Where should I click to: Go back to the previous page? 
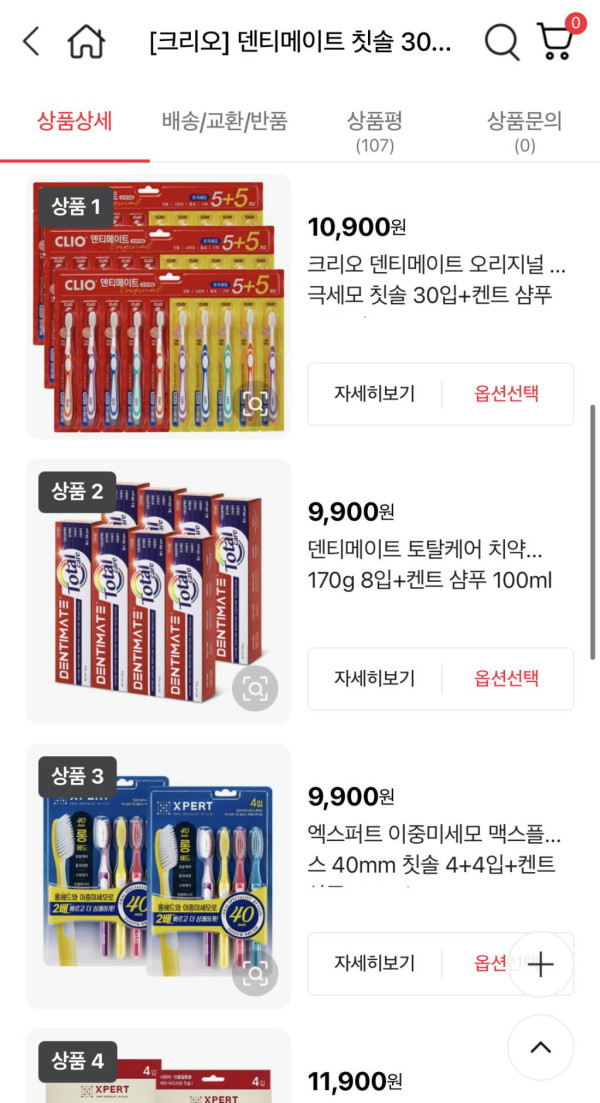tap(32, 42)
